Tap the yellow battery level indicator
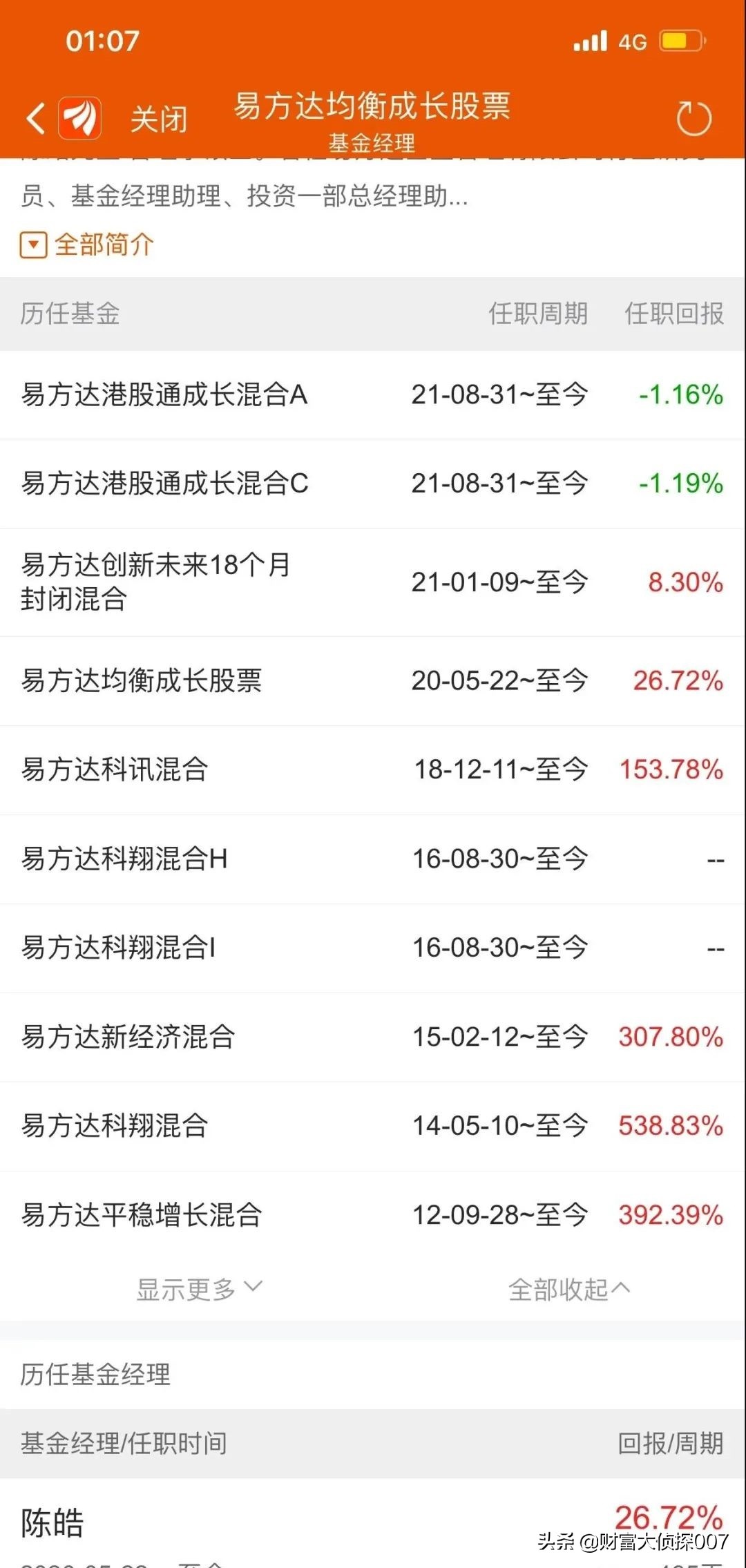Image resolution: width=746 pixels, height=1568 pixels. [x=673, y=41]
